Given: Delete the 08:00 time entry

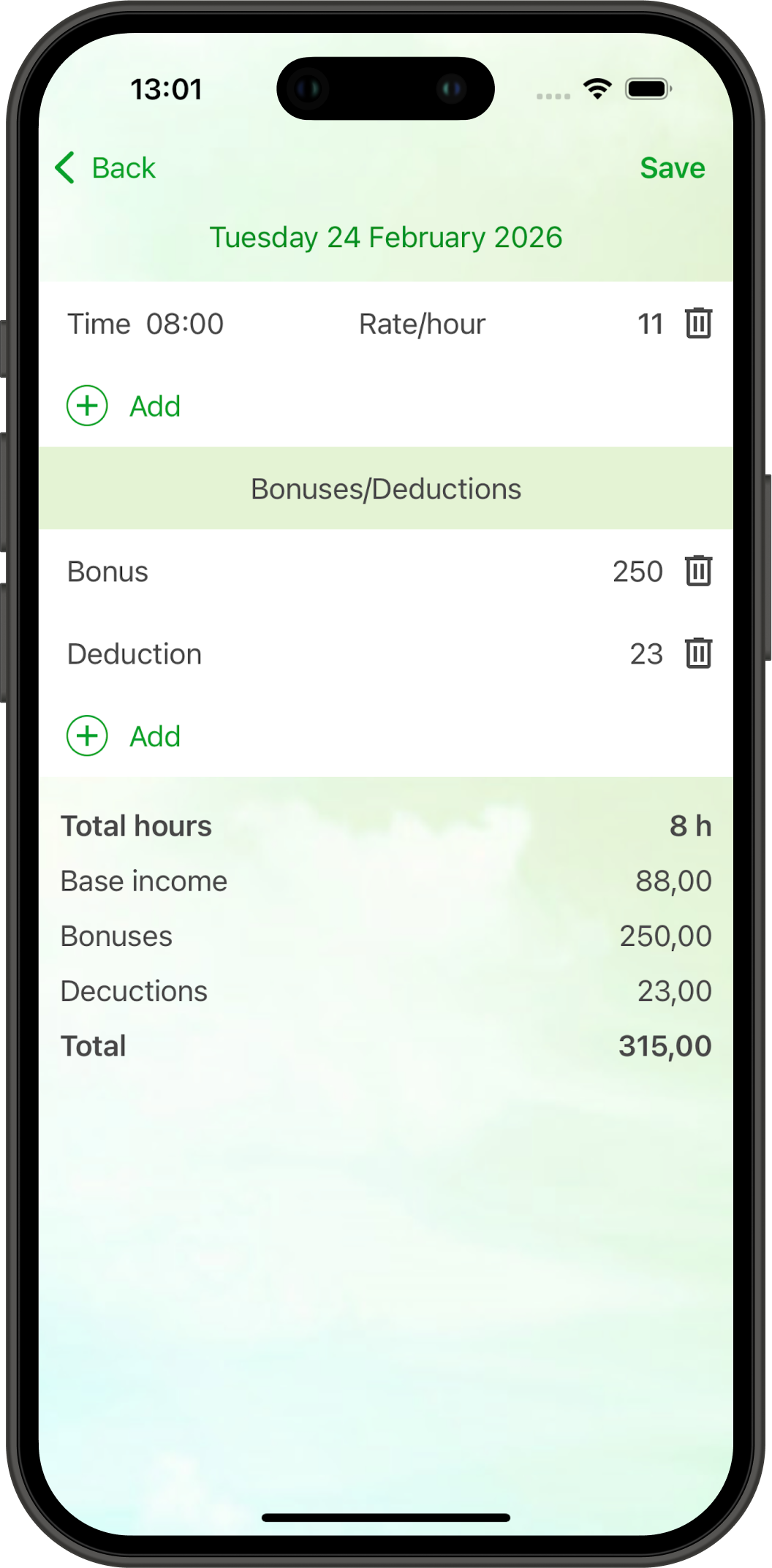Looking at the screenshot, I should [x=698, y=323].
